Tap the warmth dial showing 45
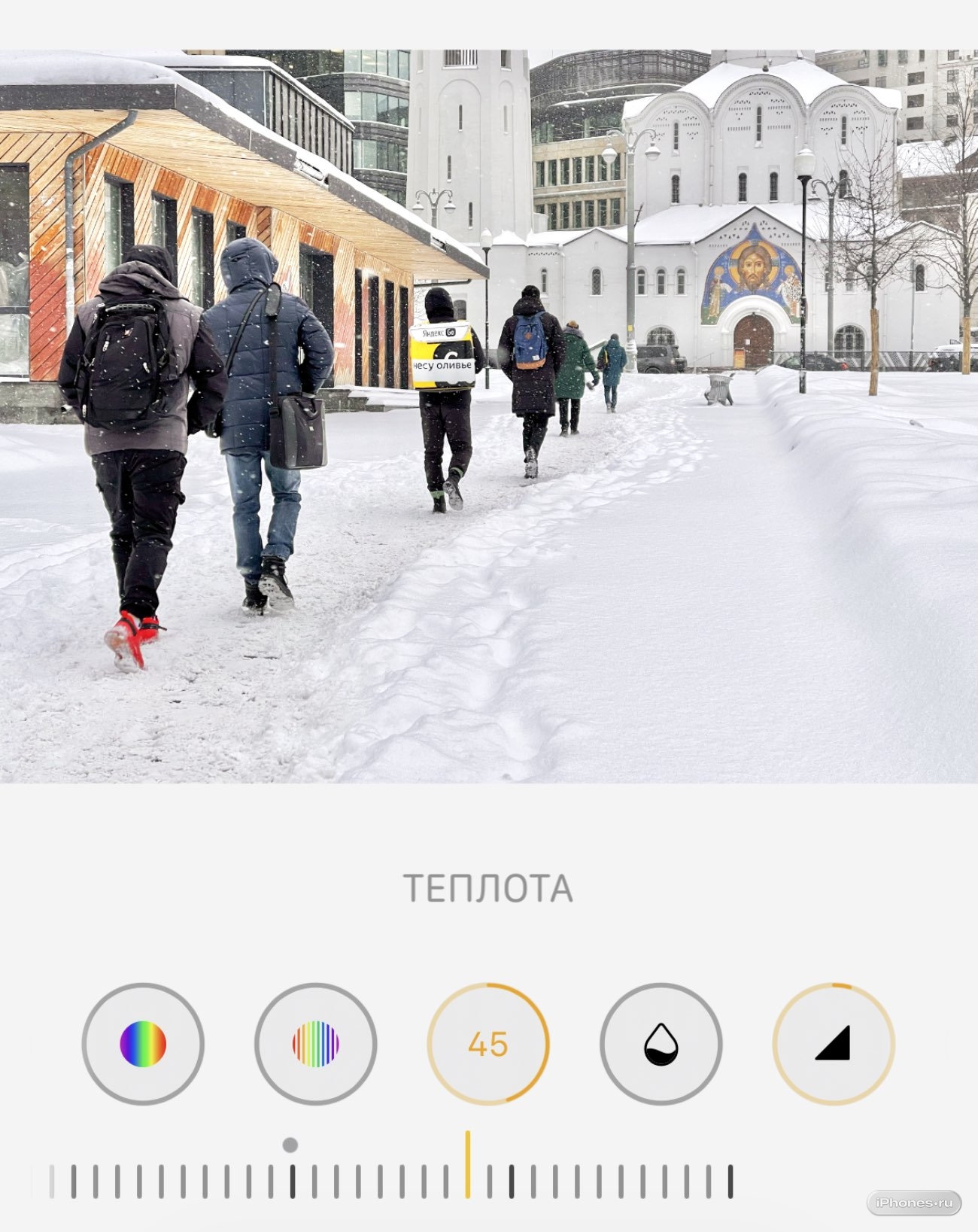The width and height of the screenshot is (978, 1232). click(x=488, y=1044)
